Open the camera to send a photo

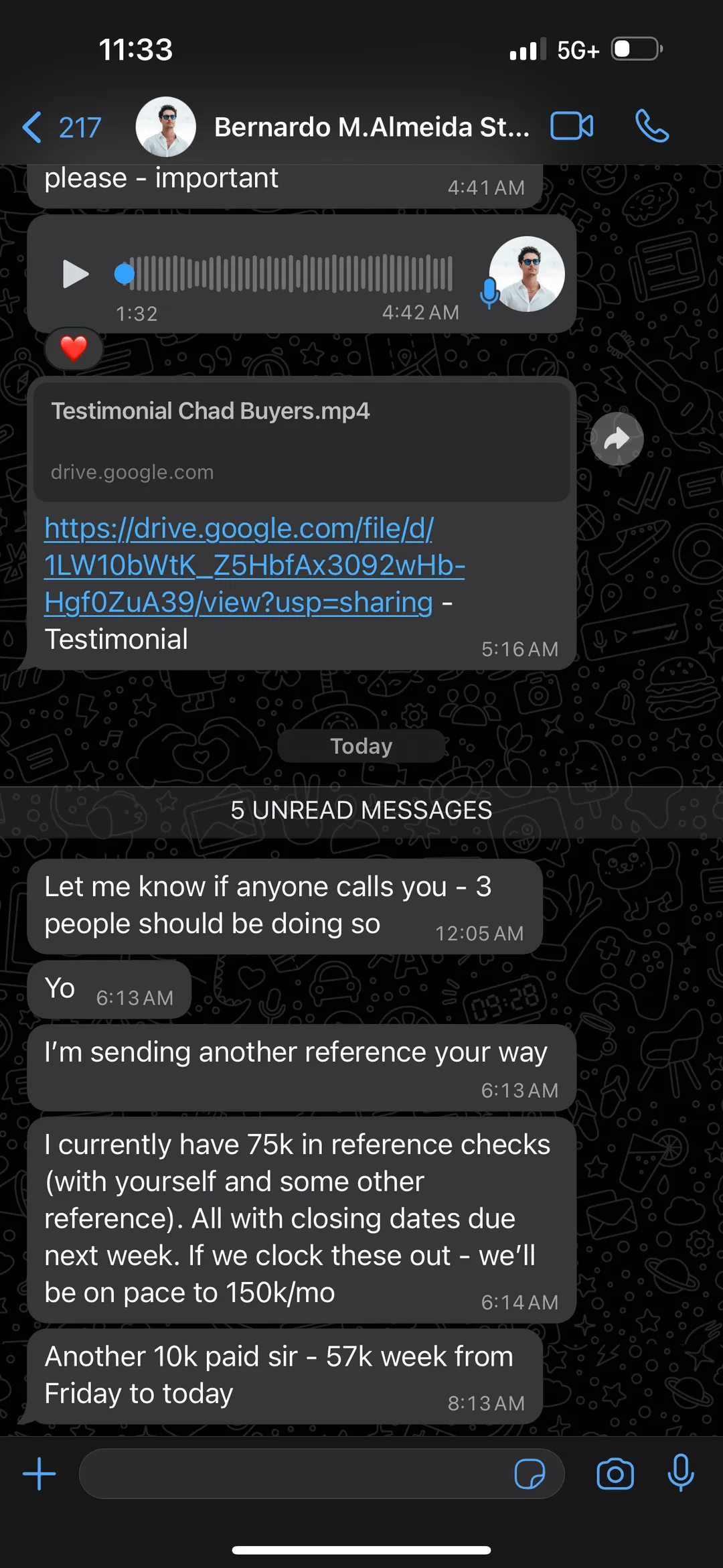click(615, 1474)
